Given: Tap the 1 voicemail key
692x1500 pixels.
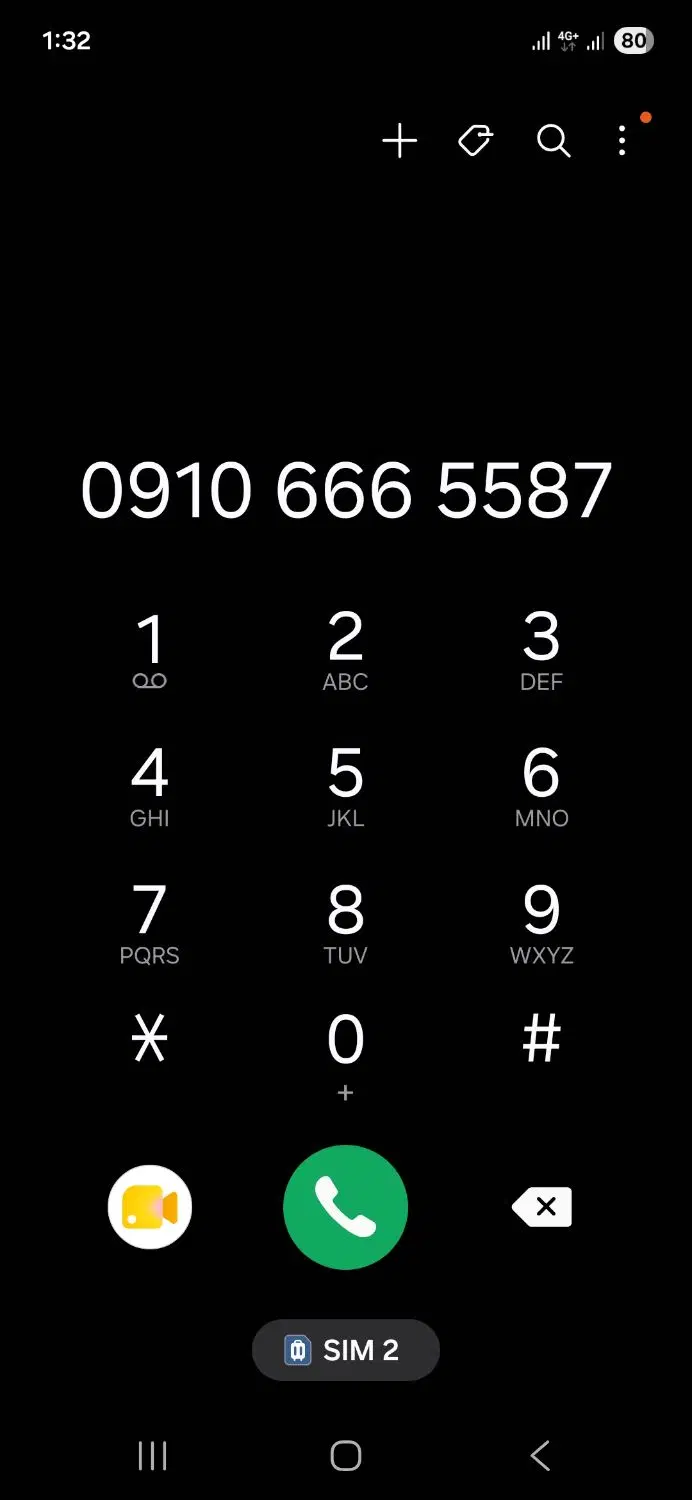Looking at the screenshot, I should coord(150,651).
